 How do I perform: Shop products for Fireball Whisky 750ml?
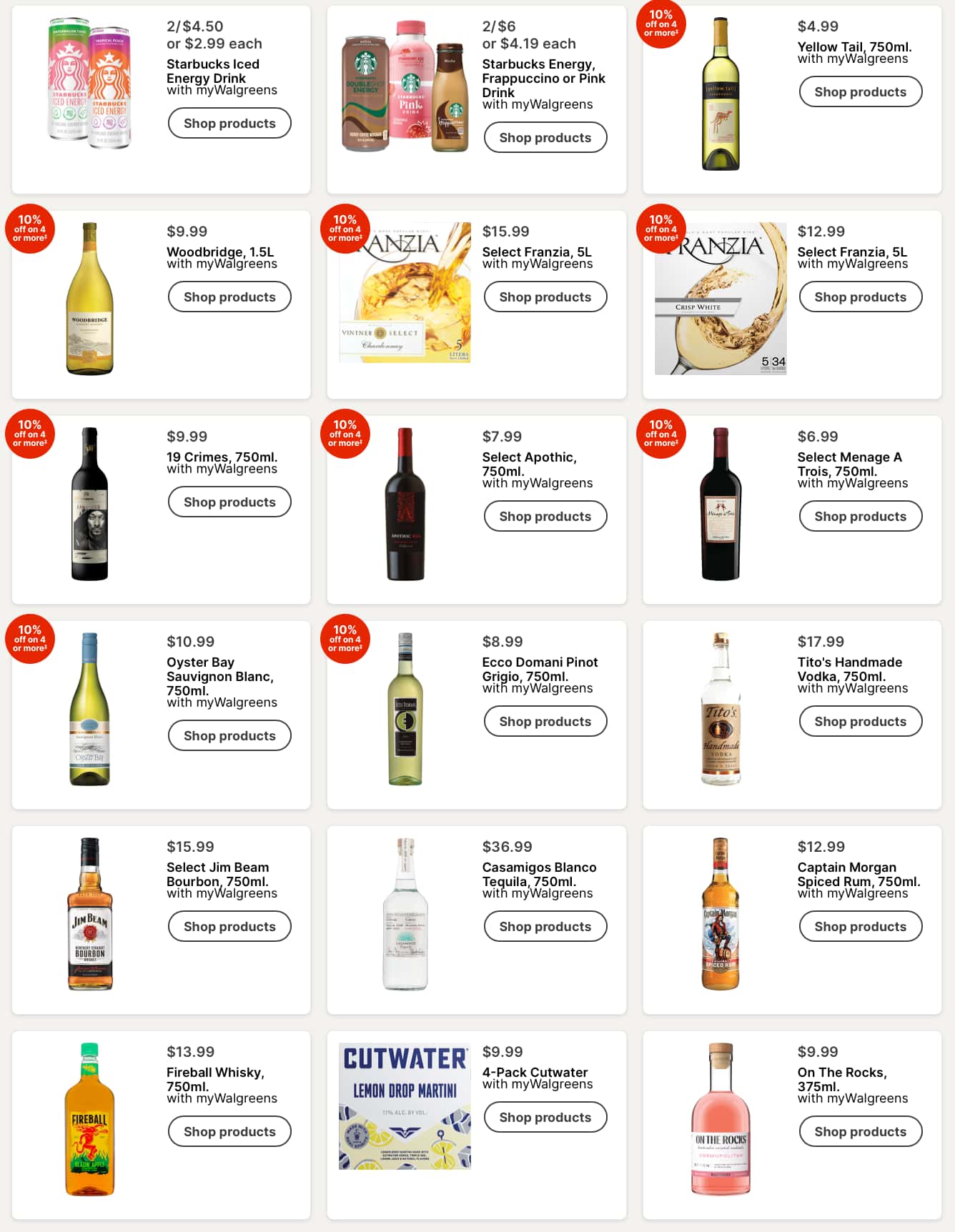[229, 1131]
